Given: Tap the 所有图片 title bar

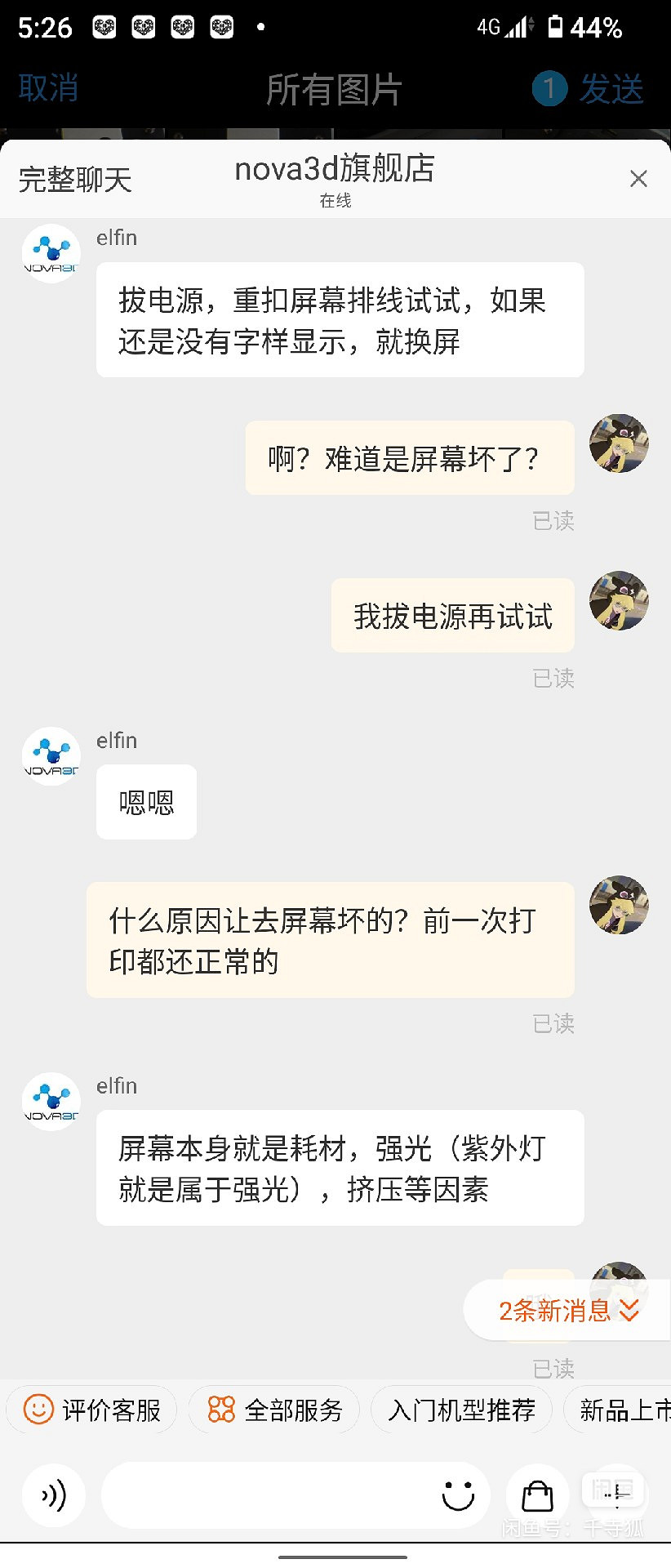Looking at the screenshot, I should pyautogui.click(x=335, y=90).
